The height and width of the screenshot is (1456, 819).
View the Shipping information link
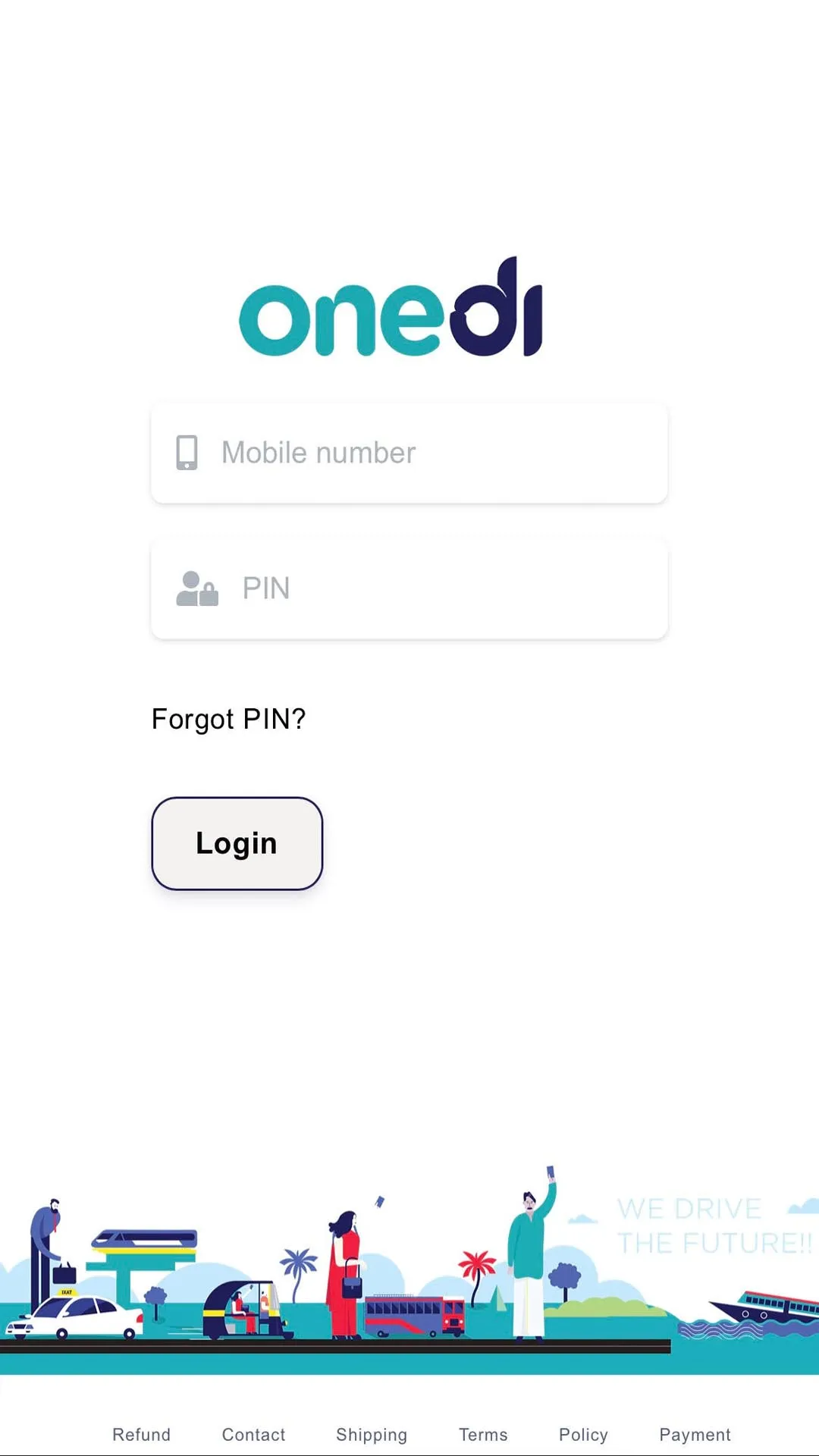pos(372,1435)
